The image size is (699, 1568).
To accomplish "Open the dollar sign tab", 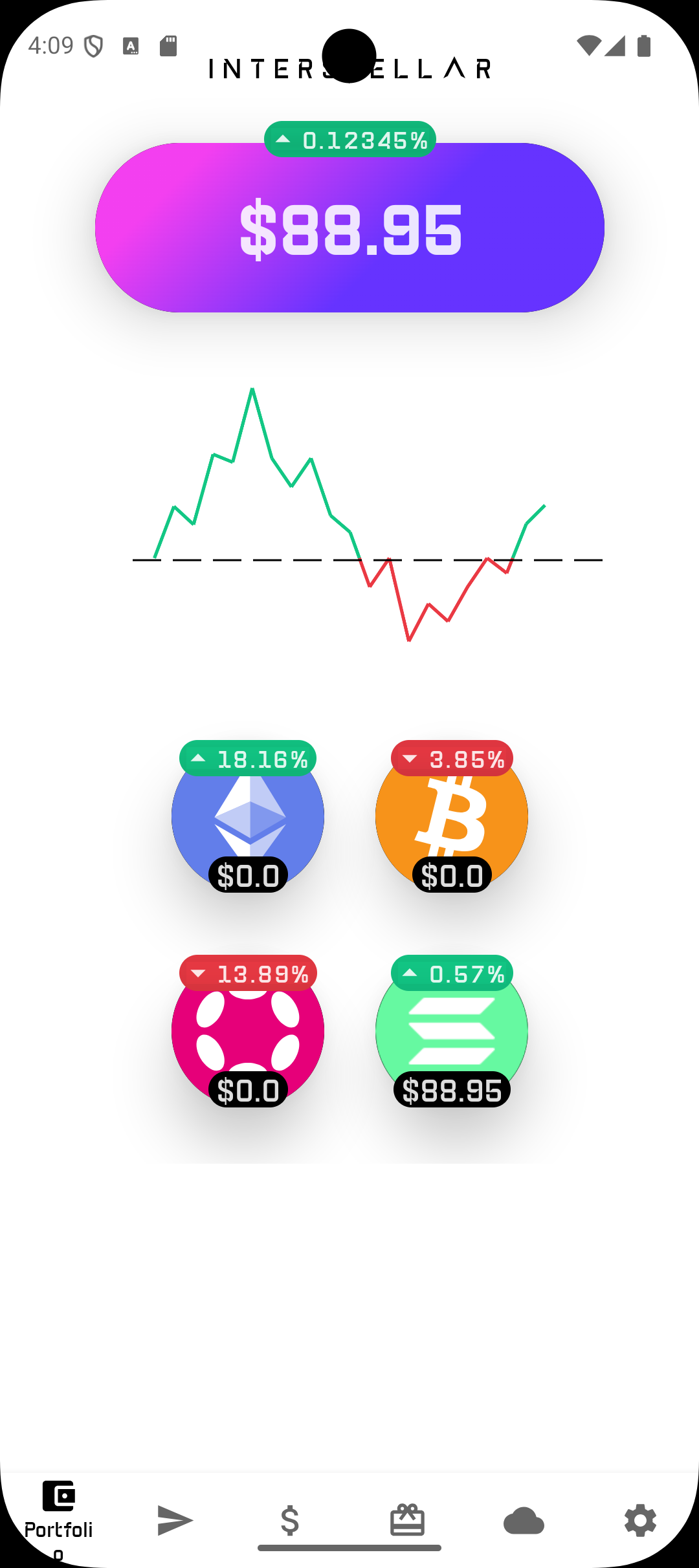I will point(290,1520).
